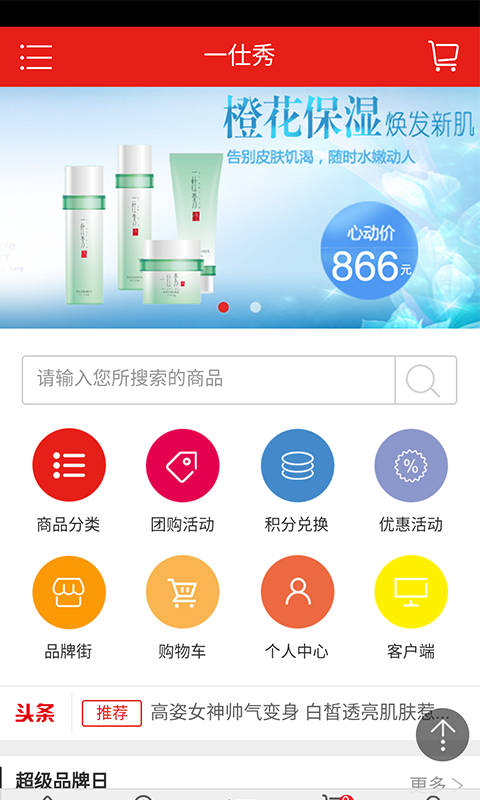The image size is (480, 800).
Task: Select the second banner page dot
Action: (x=256, y=307)
